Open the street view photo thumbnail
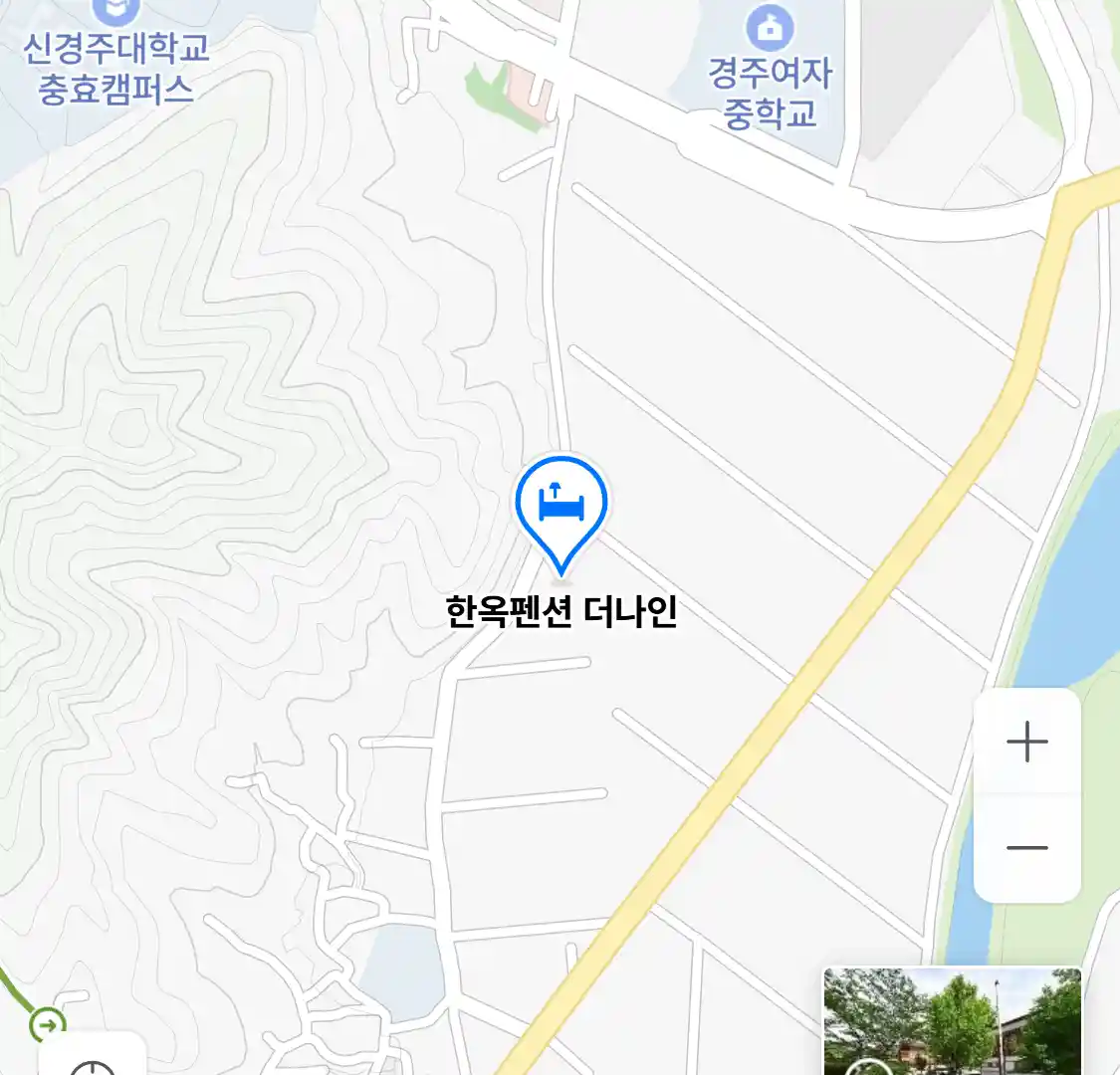 click(952, 1021)
